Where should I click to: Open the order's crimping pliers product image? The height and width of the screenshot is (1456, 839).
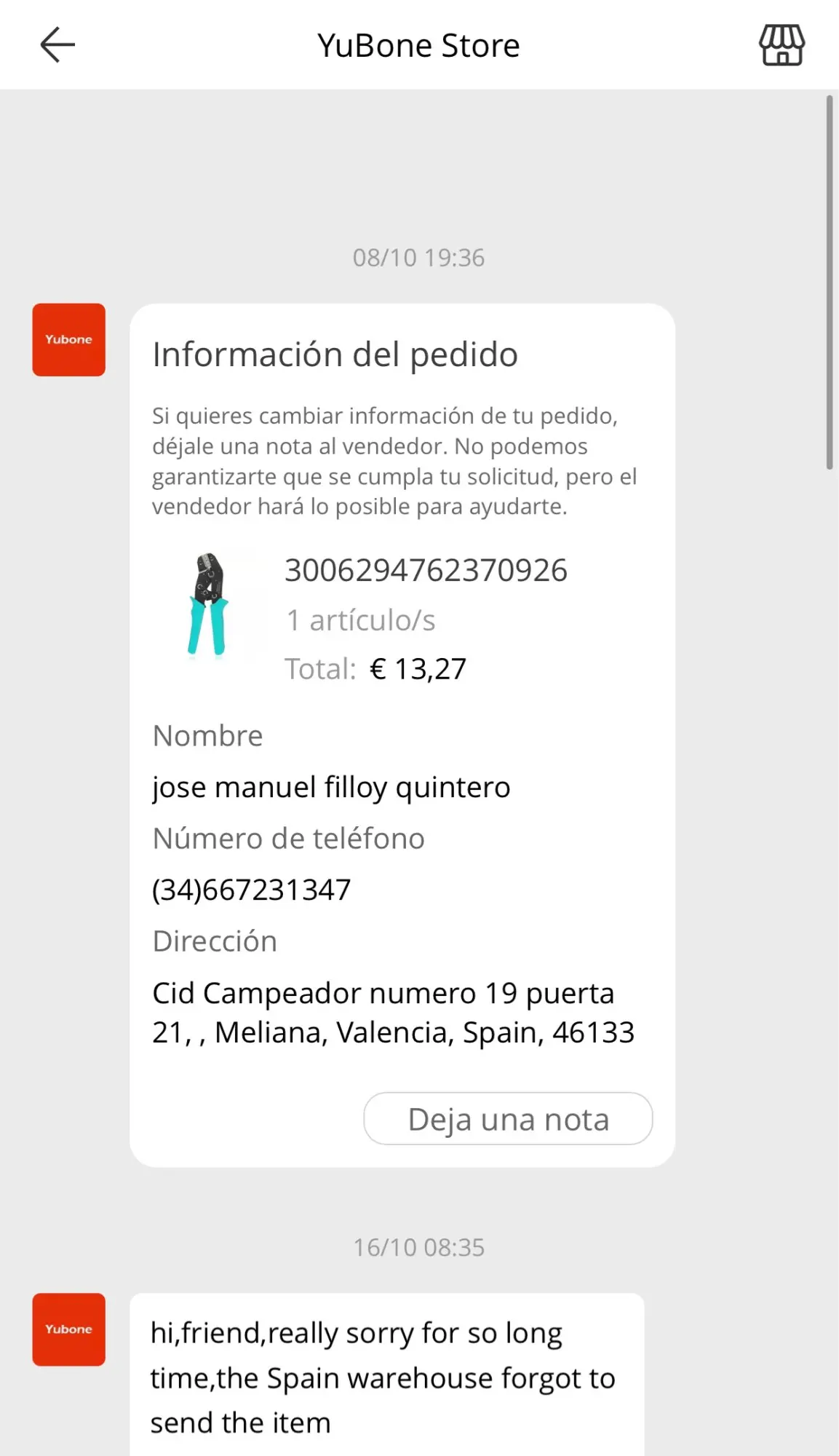[x=209, y=606]
